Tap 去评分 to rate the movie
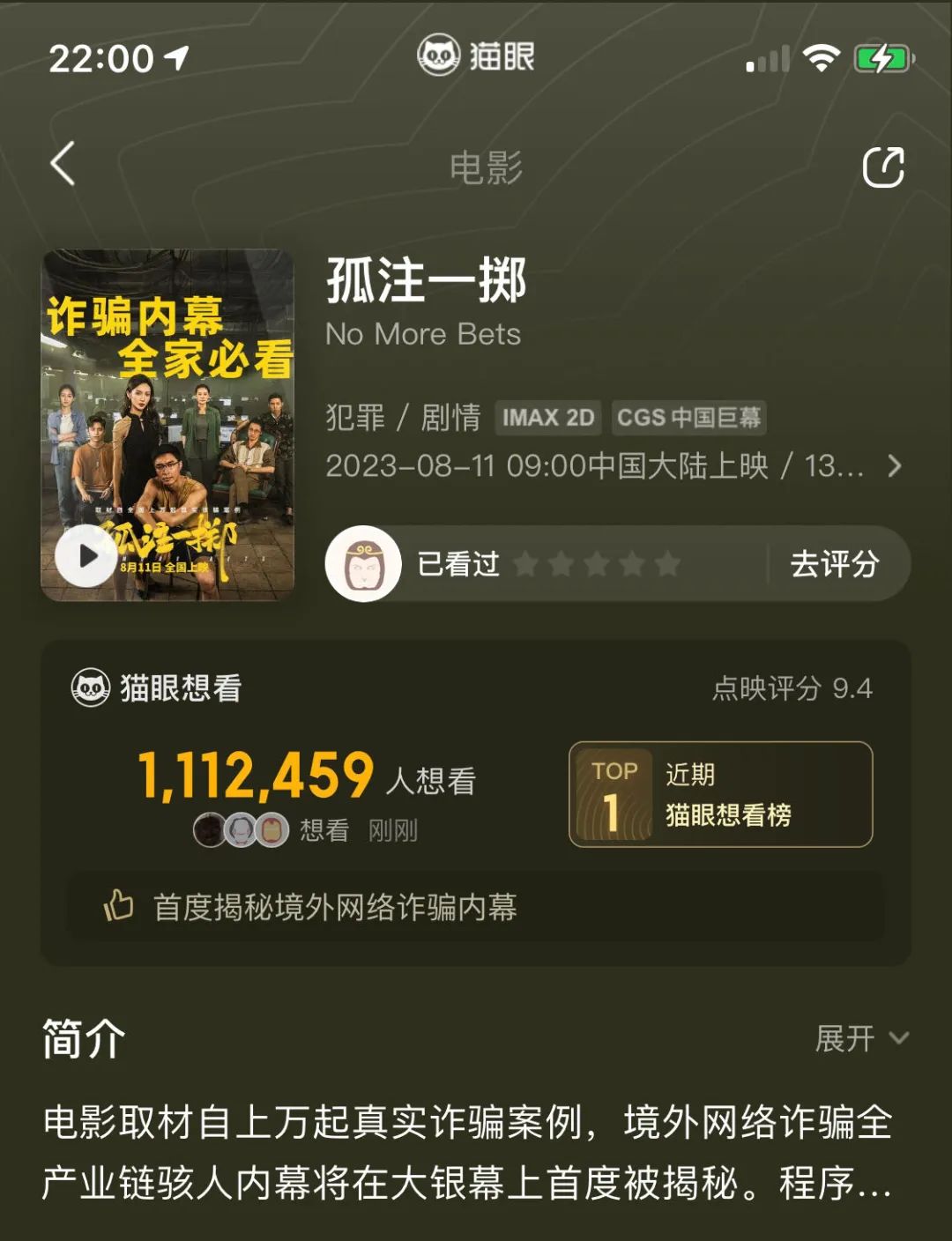The image size is (952, 1241). pos(834,564)
